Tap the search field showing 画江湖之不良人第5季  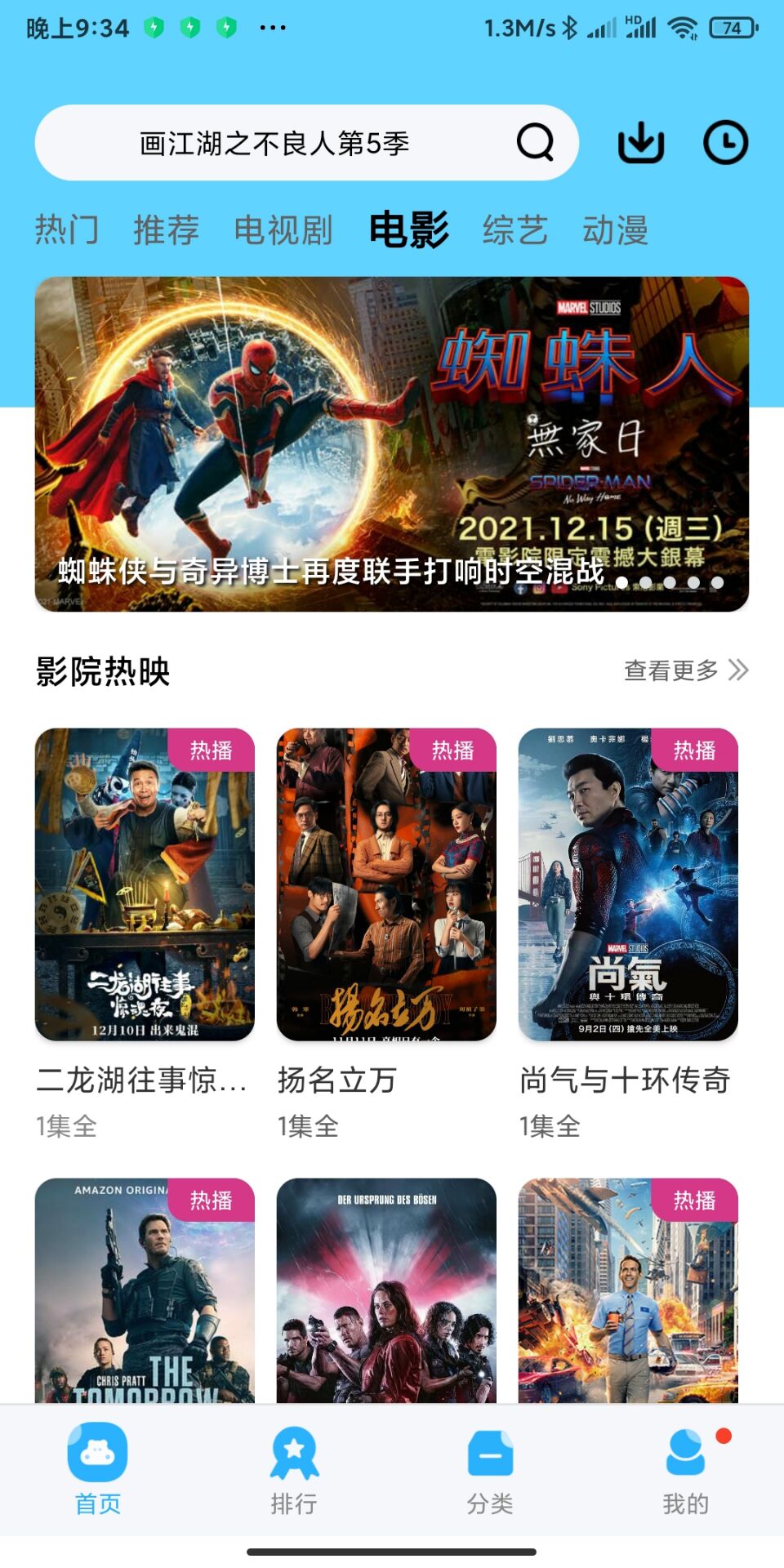point(274,141)
